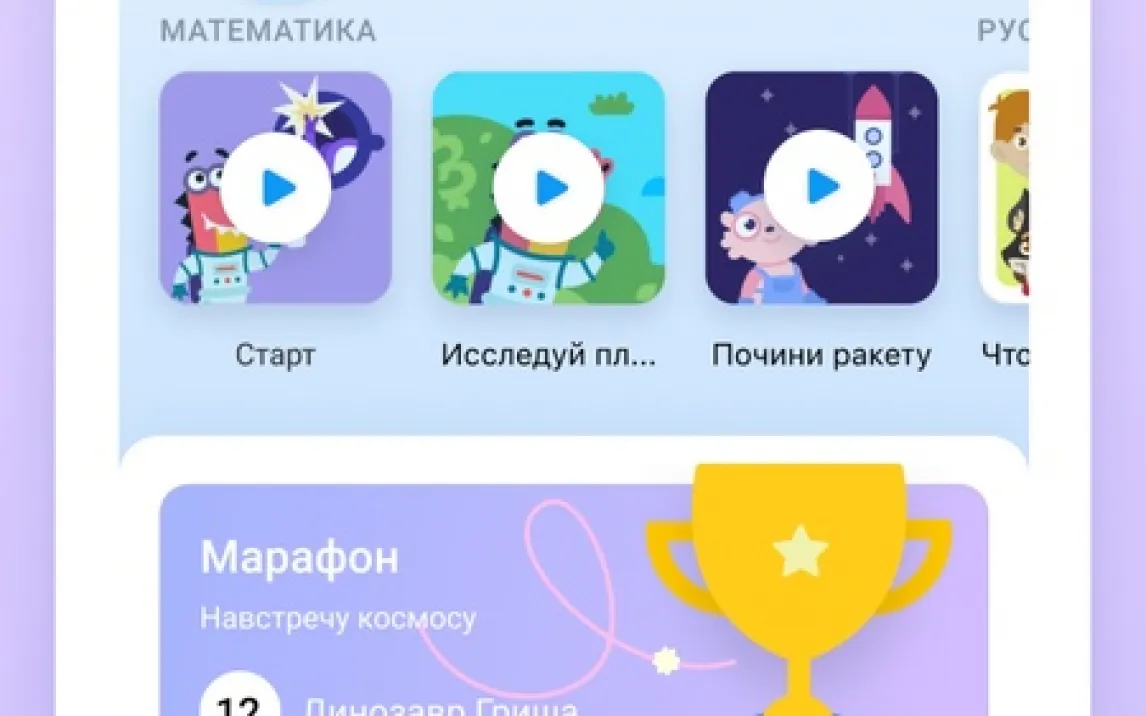
Task: Open the partially visible Russian lesson card
Action: (1004, 188)
